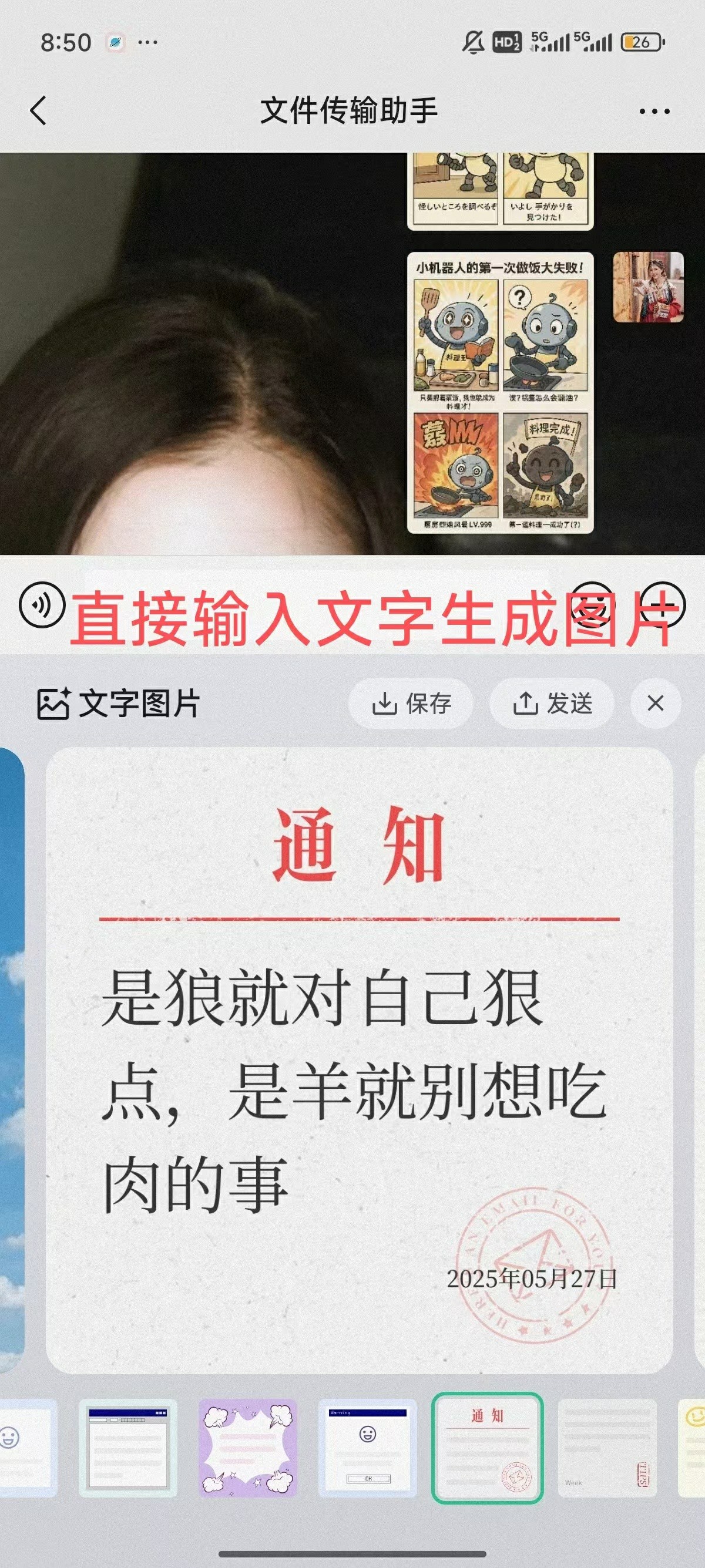Send the text image via 发送

(552, 704)
